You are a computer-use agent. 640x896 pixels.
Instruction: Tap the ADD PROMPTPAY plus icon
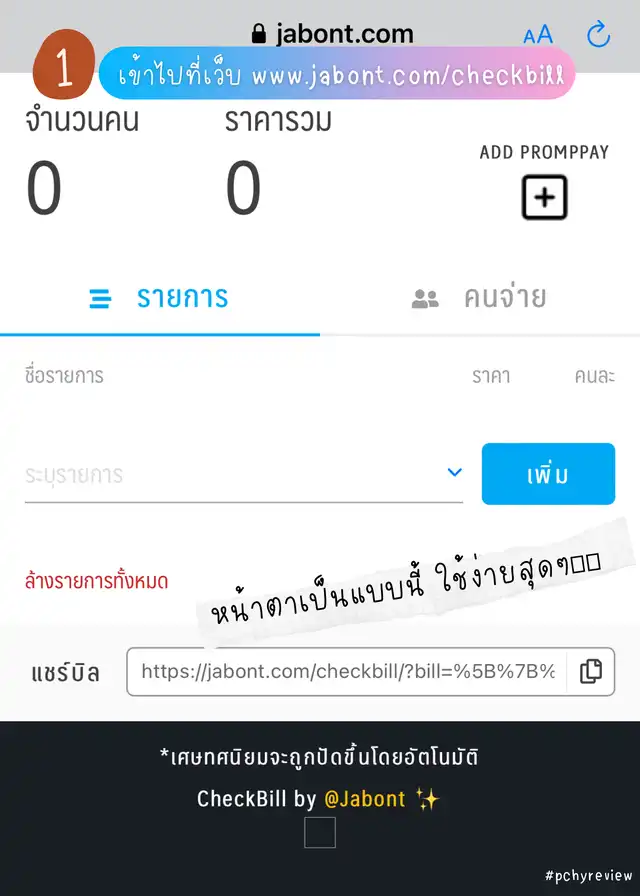(544, 197)
